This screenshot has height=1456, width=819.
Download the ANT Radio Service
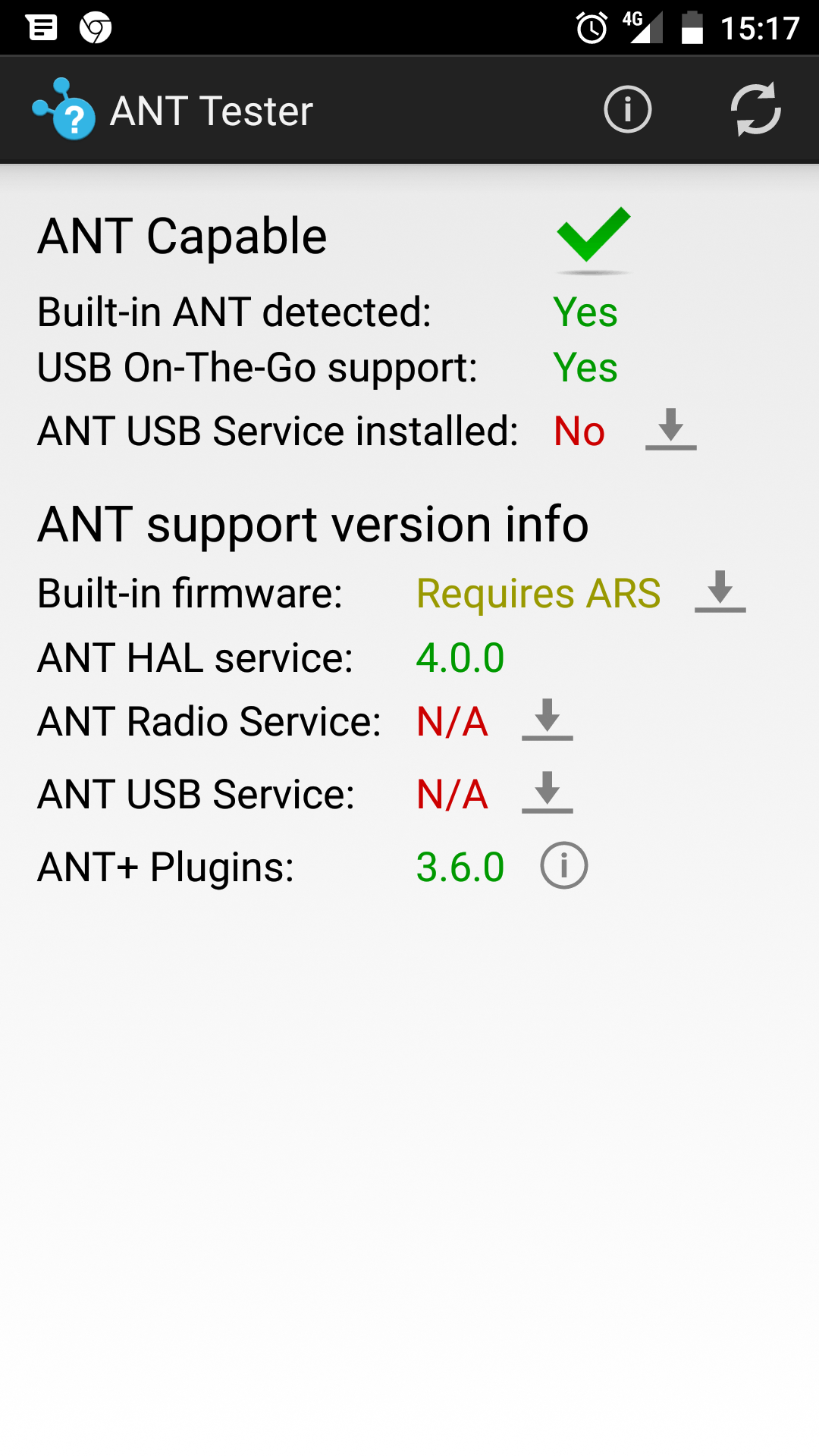tap(547, 720)
